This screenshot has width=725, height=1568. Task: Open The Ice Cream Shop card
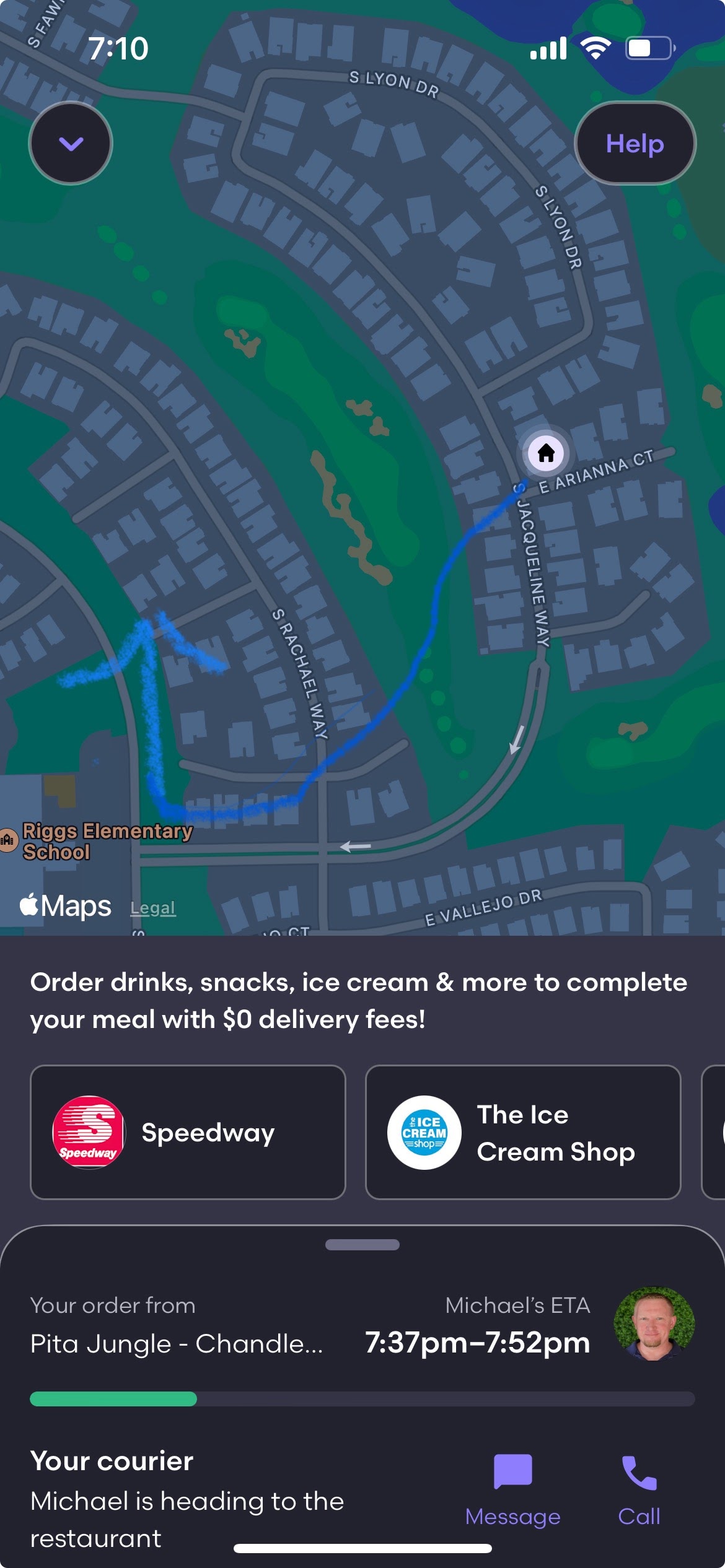point(523,1132)
